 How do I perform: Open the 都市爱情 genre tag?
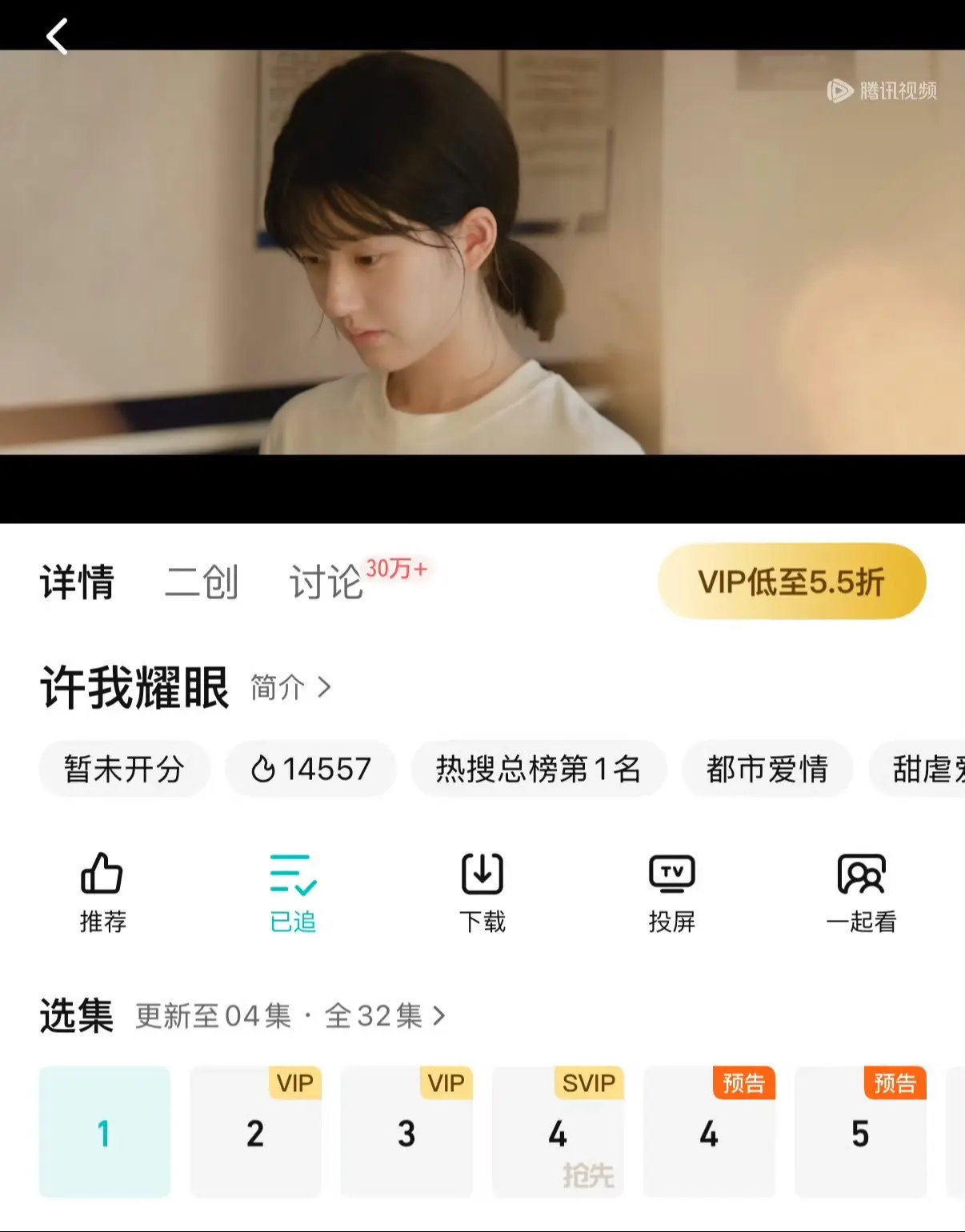(766, 769)
